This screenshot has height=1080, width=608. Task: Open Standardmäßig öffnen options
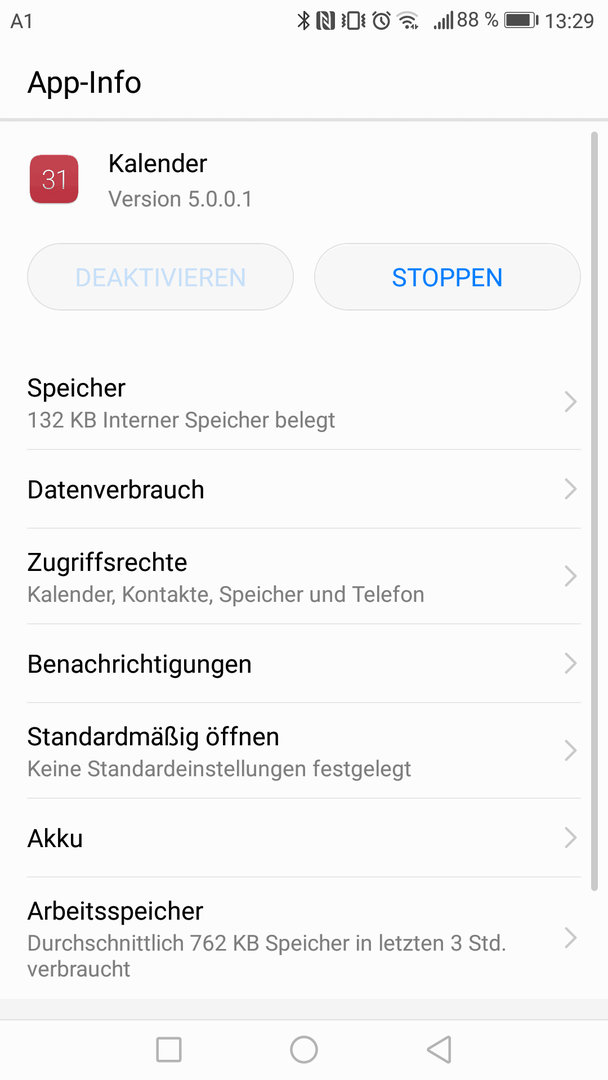click(x=304, y=751)
